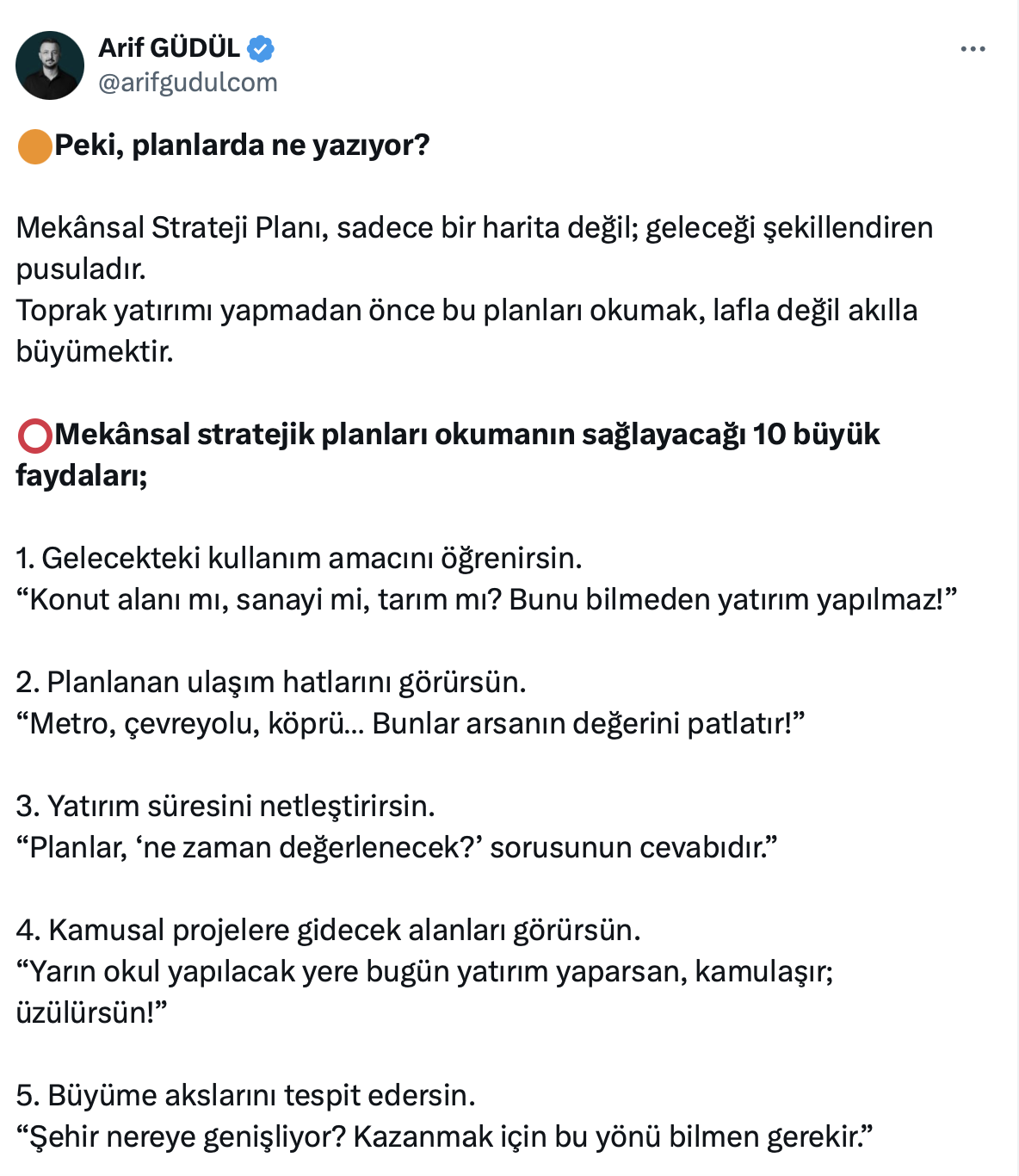Open Arif GÜDÜL's profile picture

point(50,65)
